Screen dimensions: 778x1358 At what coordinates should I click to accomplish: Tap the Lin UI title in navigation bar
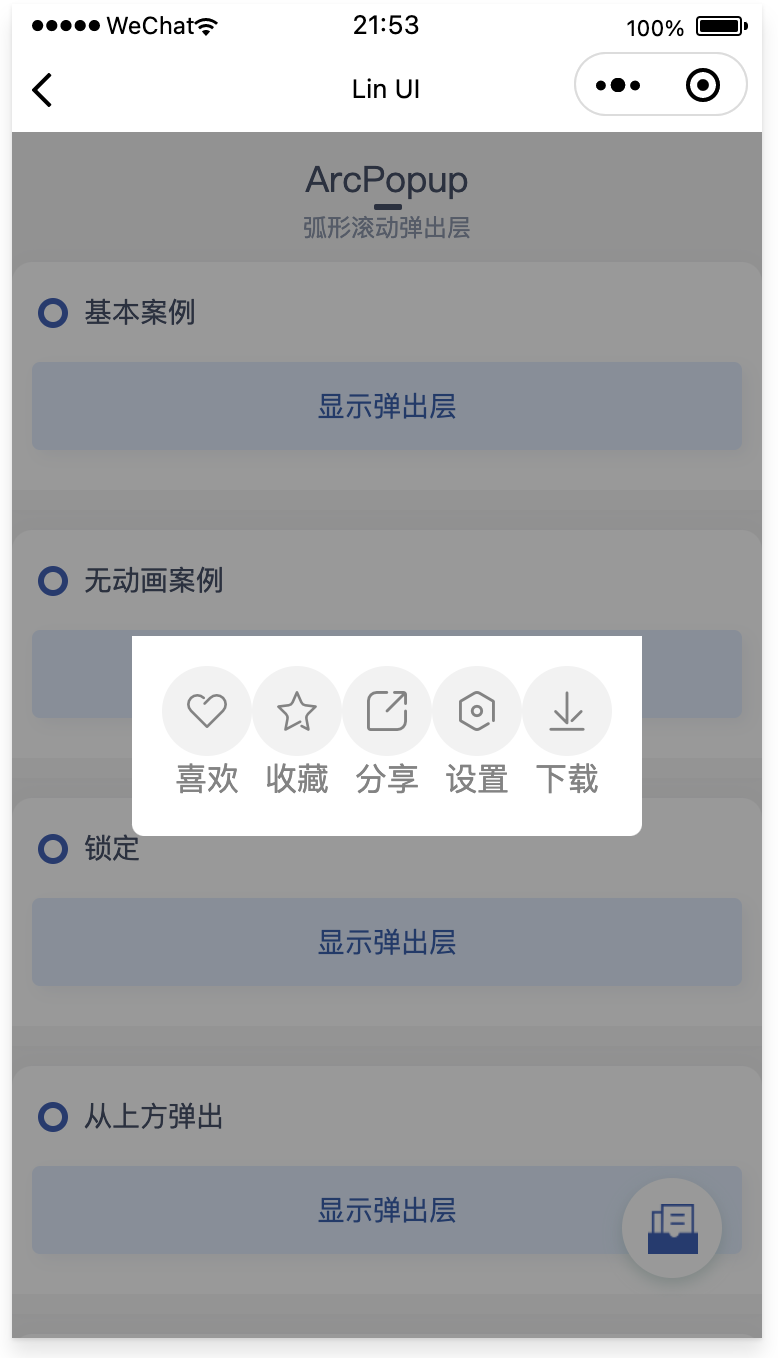pos(387,89)
